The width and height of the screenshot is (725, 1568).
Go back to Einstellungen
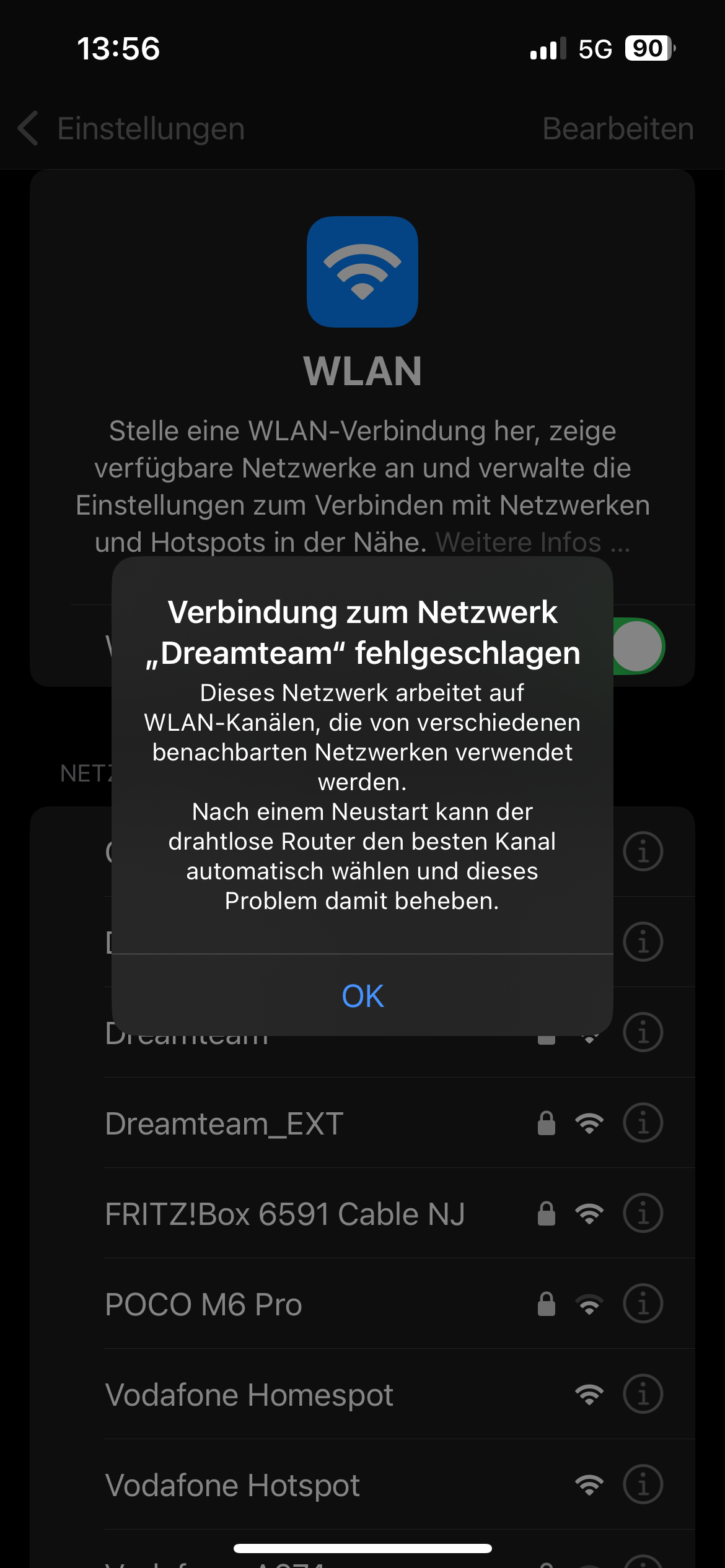[x=131, y=129]
